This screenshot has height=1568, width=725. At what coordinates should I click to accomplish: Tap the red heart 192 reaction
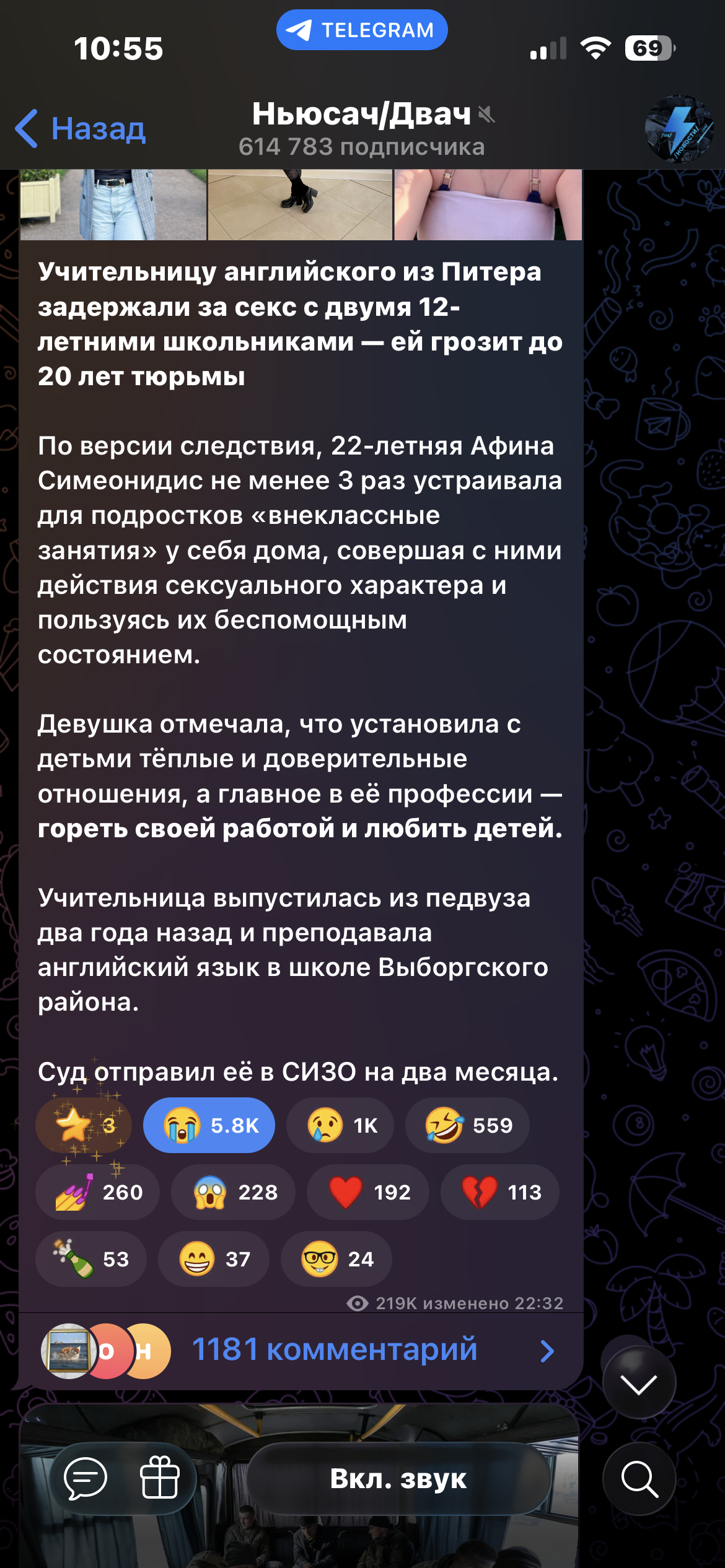(x=368, y=1192)
